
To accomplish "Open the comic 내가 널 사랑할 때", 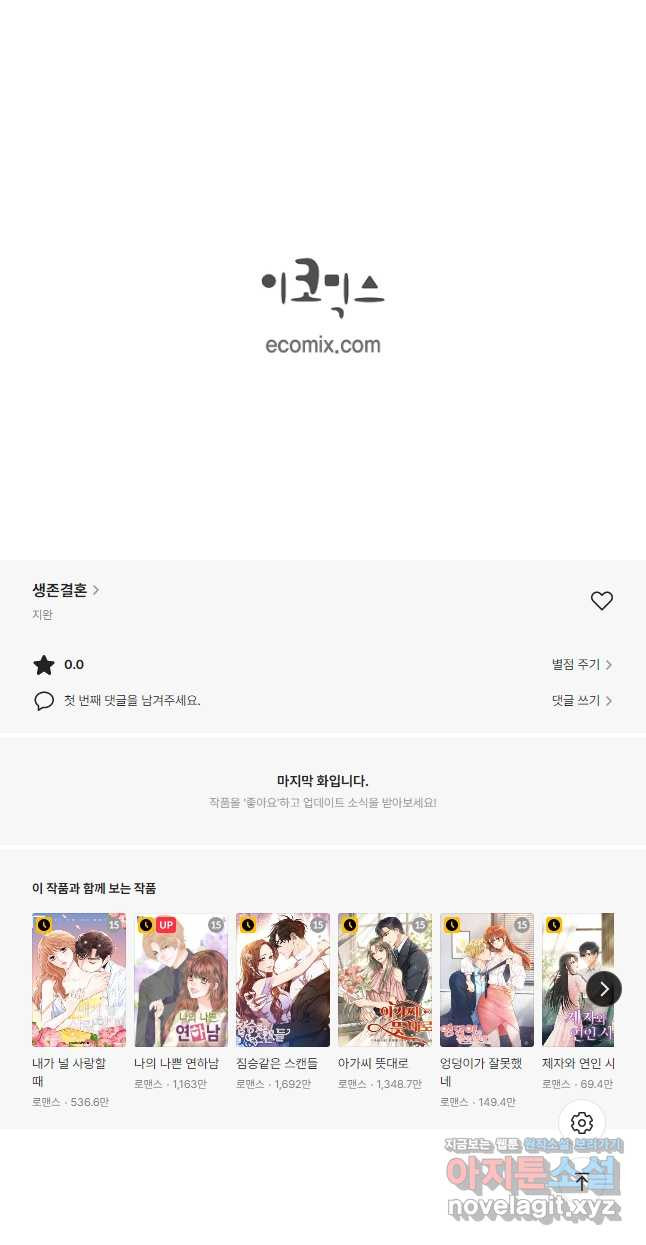I will click(x=79, y=979).
